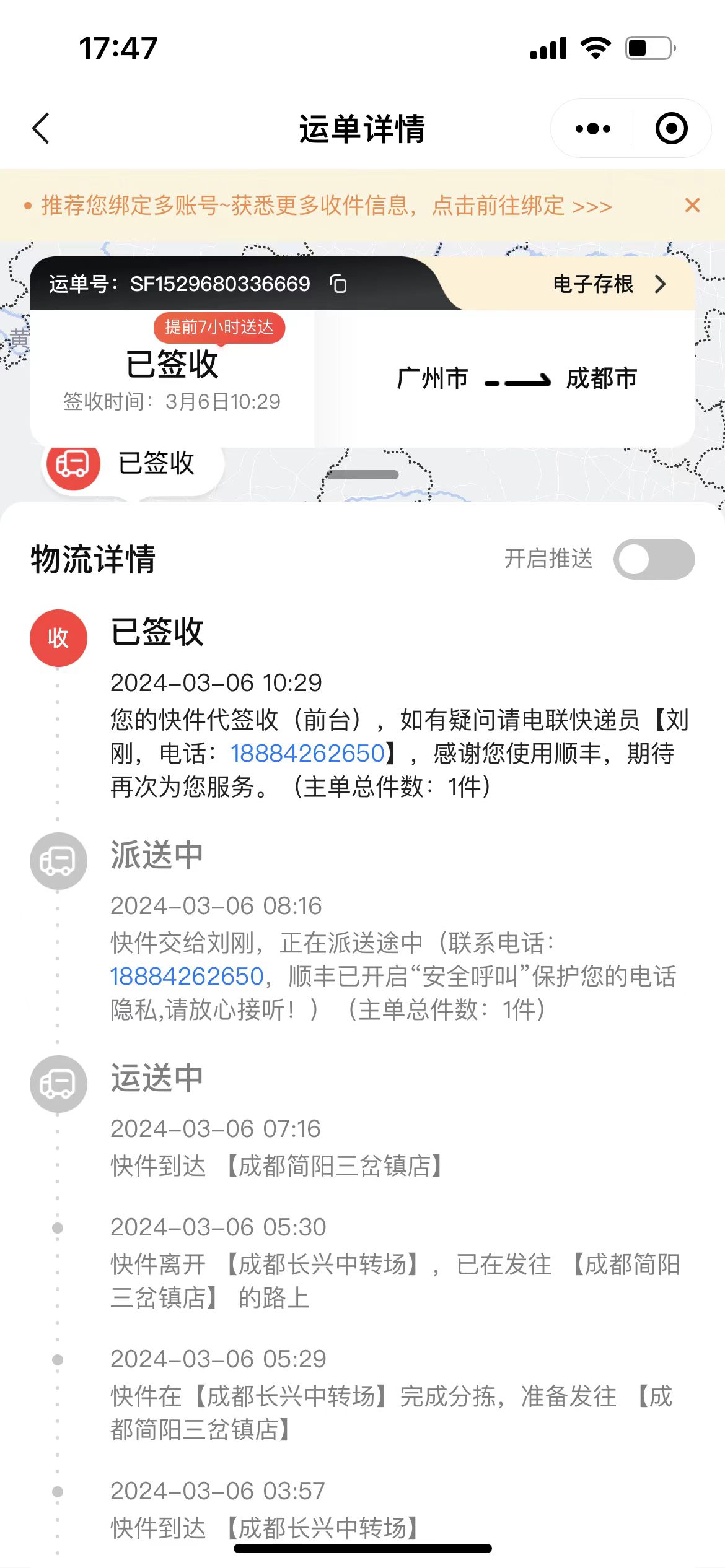Screen dimensions: 725x1568
Task: Dismiss the account binding banner
Action: (x=692, y=206)
